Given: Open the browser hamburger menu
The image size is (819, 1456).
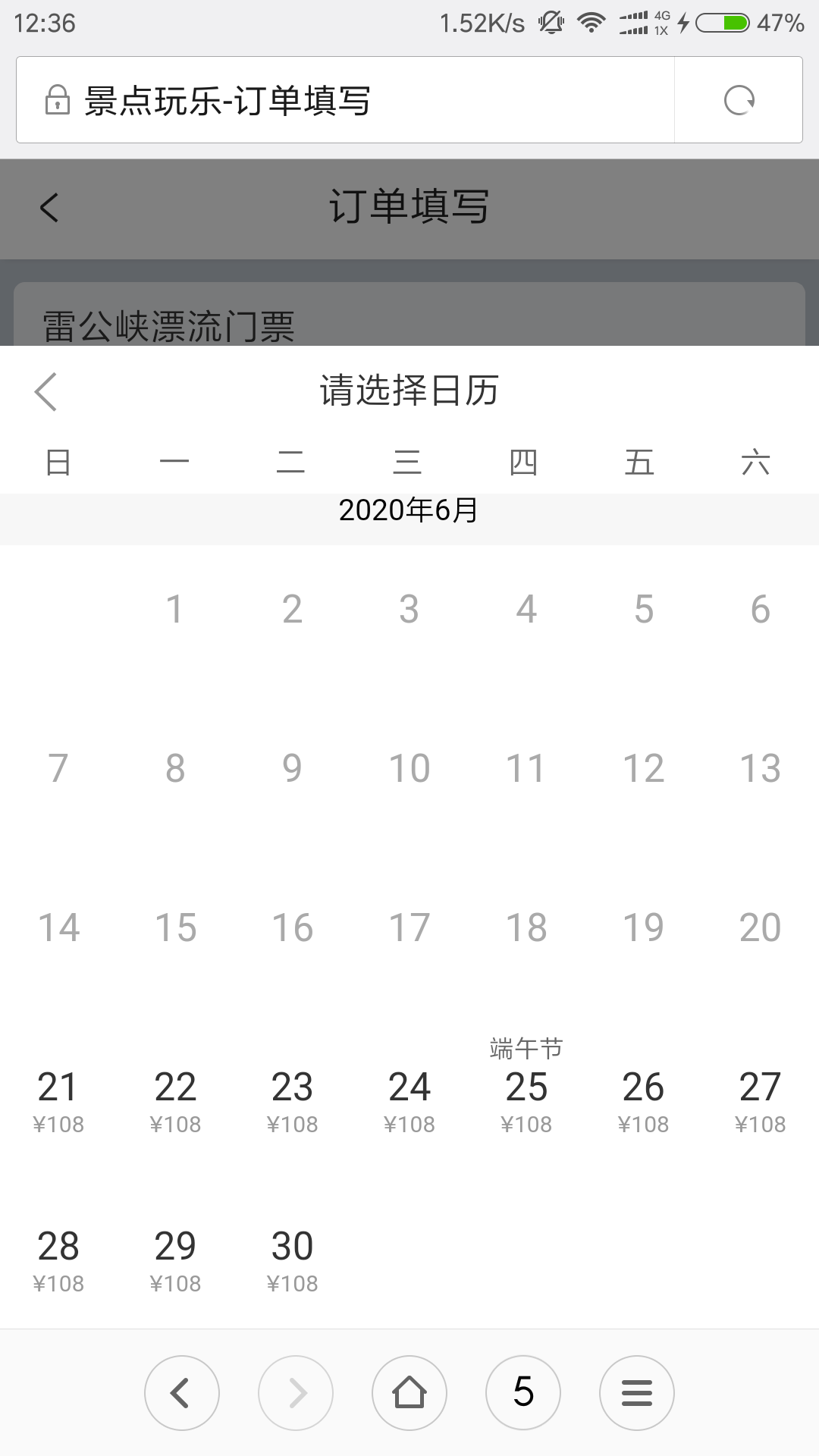Looking at the screenshot, I should click(637, 1393).
